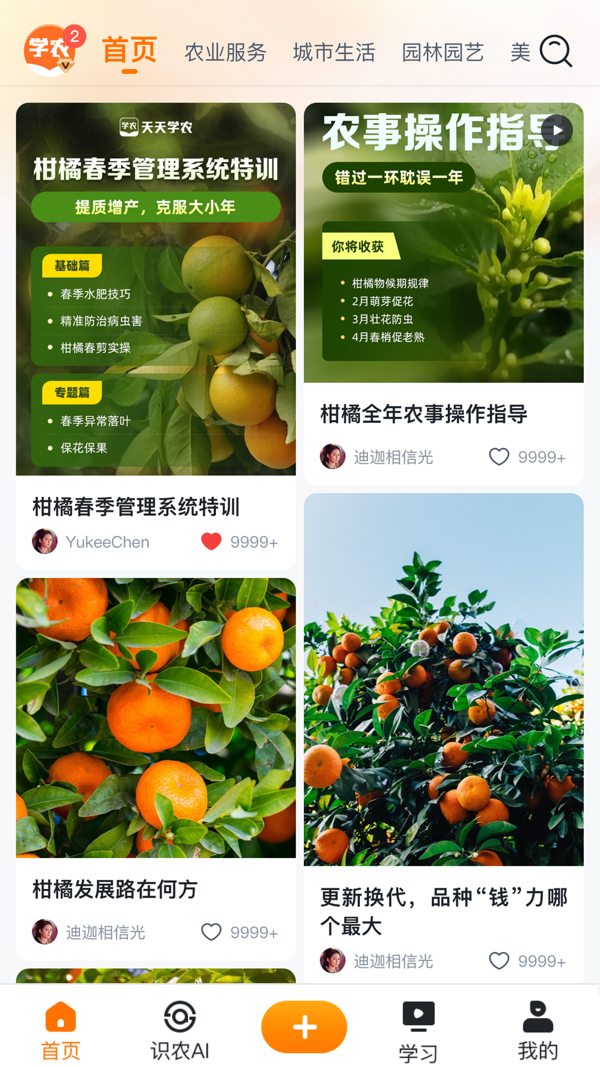Viewport: 600px width, 1067px height.
Task: Open the 柑橘春季管理系统特训 card
Action: 156,290
